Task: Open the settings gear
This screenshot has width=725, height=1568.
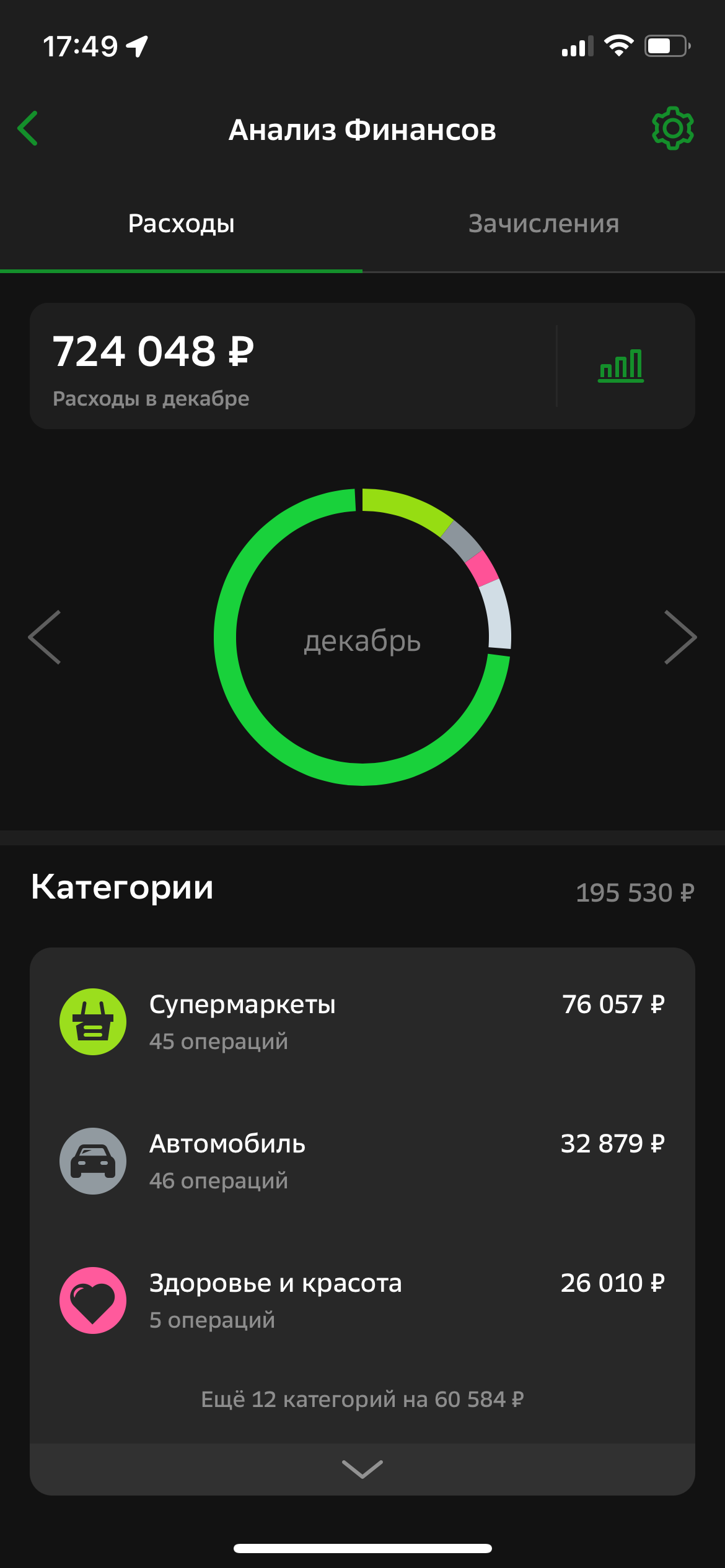Action: point(672,129)
